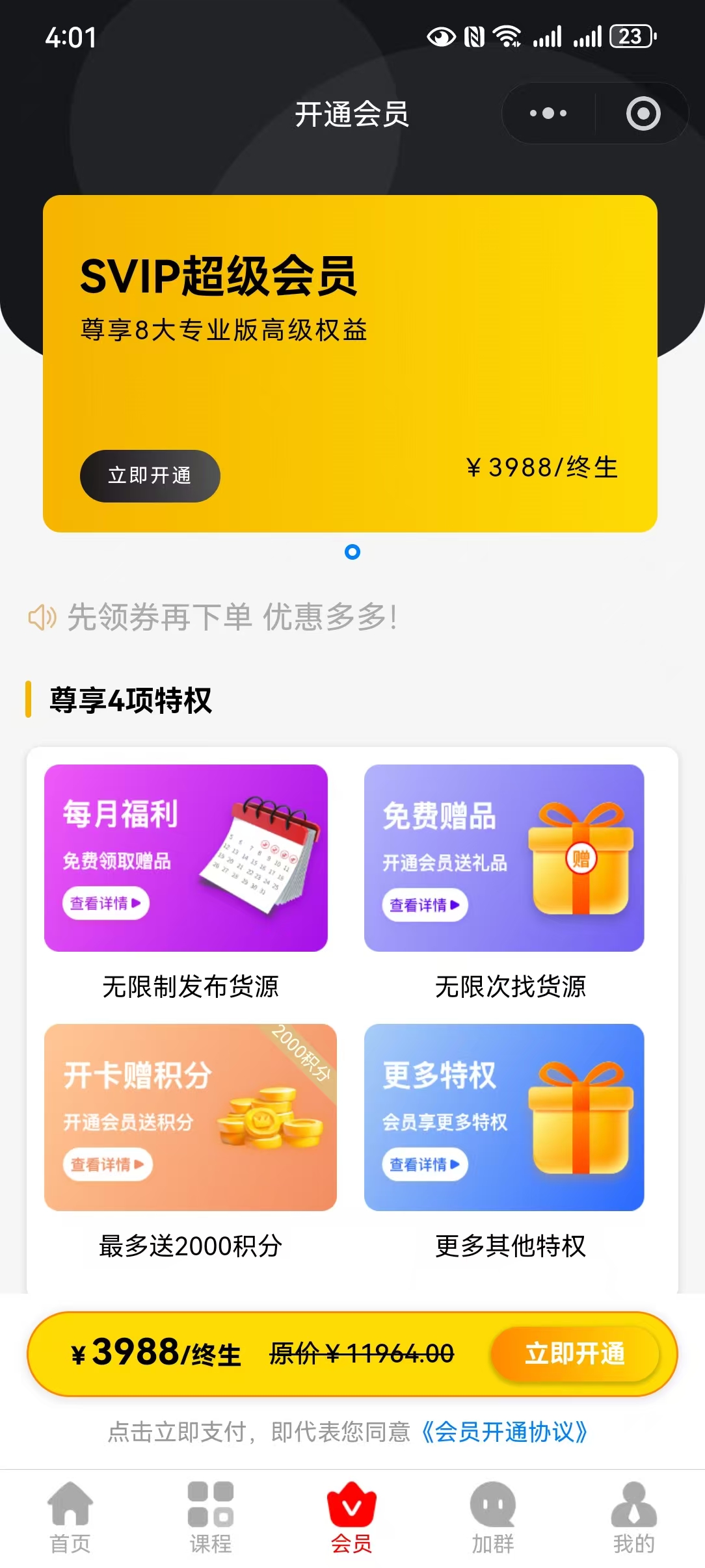Image resolution: width=705 pixels, height=1568 pixels.
Task: Click 查看详情 on the 免费赠品 card
Action: click(x=425, y=904)
